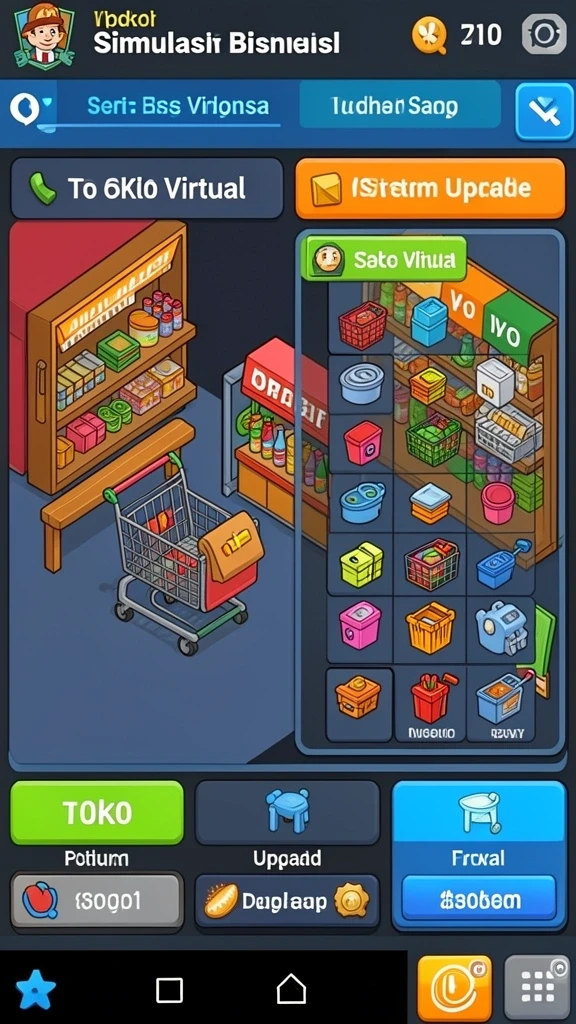The image size is (576, 1024).
Task: Tap the orange ISterm Upcade button
Action: pos(430,189)
